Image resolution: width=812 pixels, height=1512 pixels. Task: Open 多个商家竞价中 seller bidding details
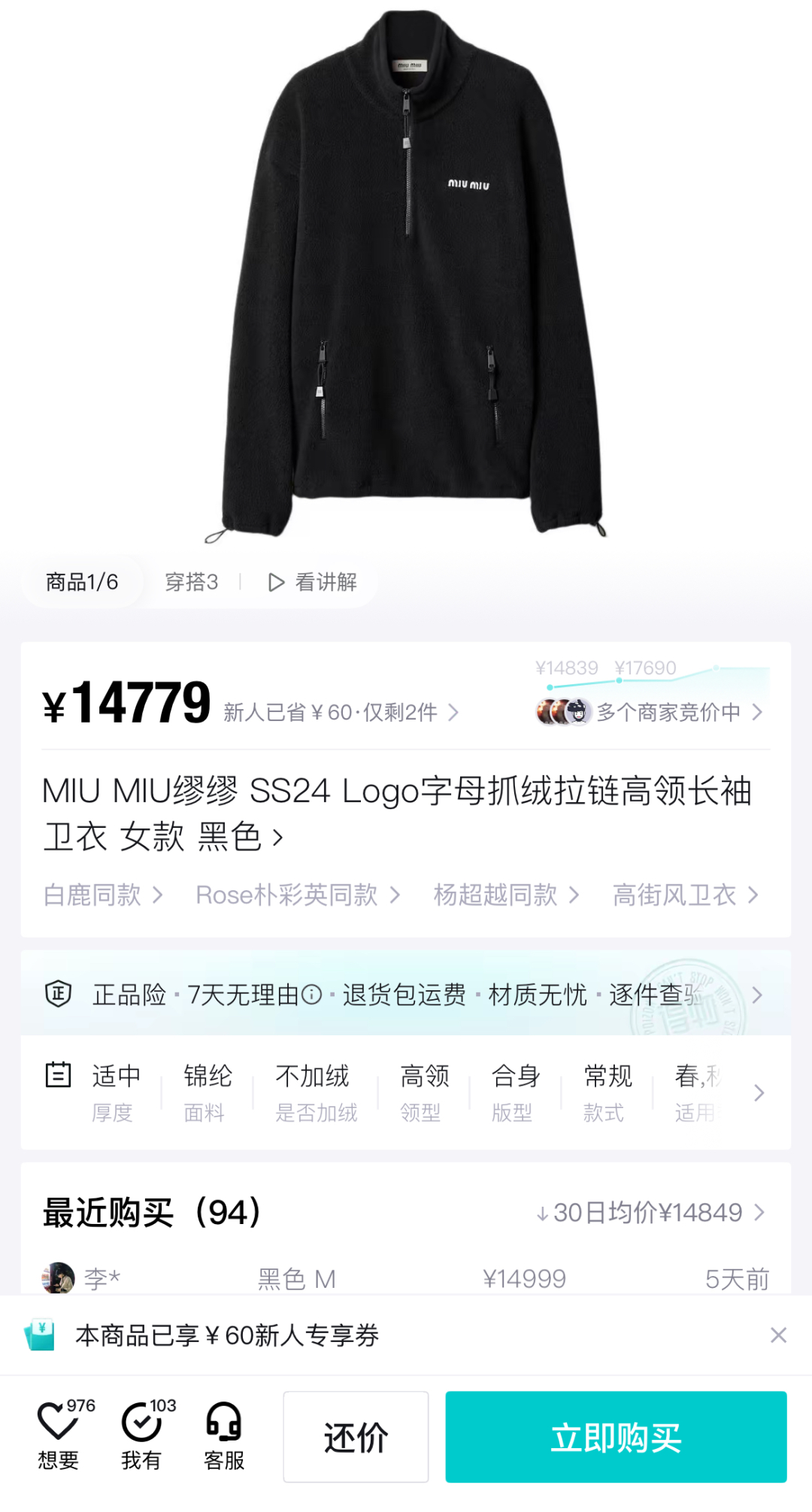(668, 712)
